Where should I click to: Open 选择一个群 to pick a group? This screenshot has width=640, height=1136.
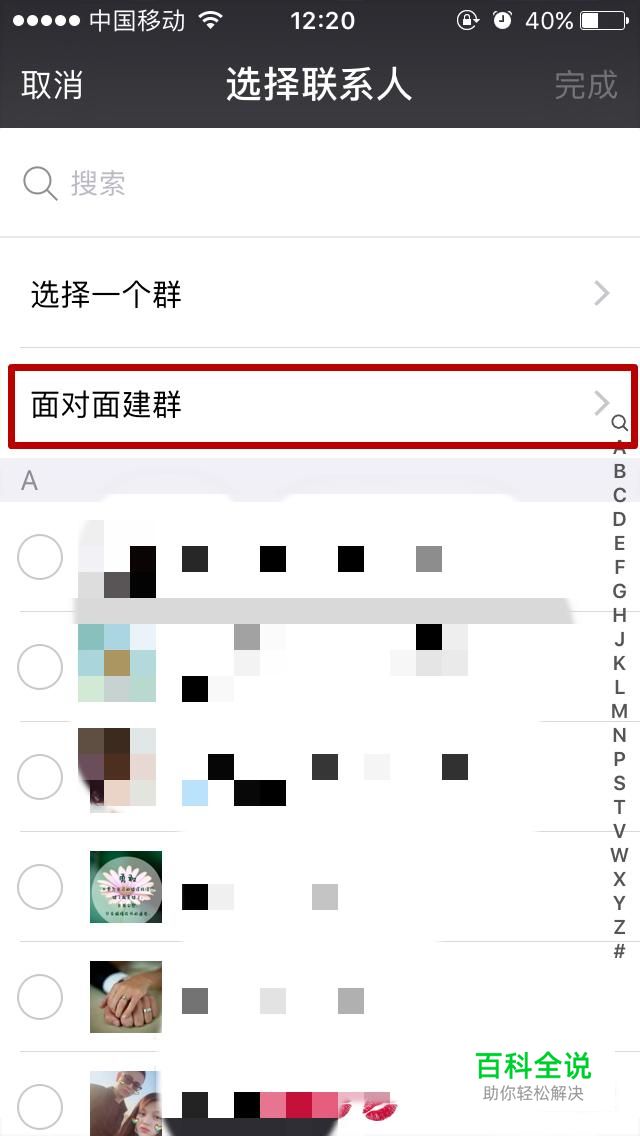point(320,294)
